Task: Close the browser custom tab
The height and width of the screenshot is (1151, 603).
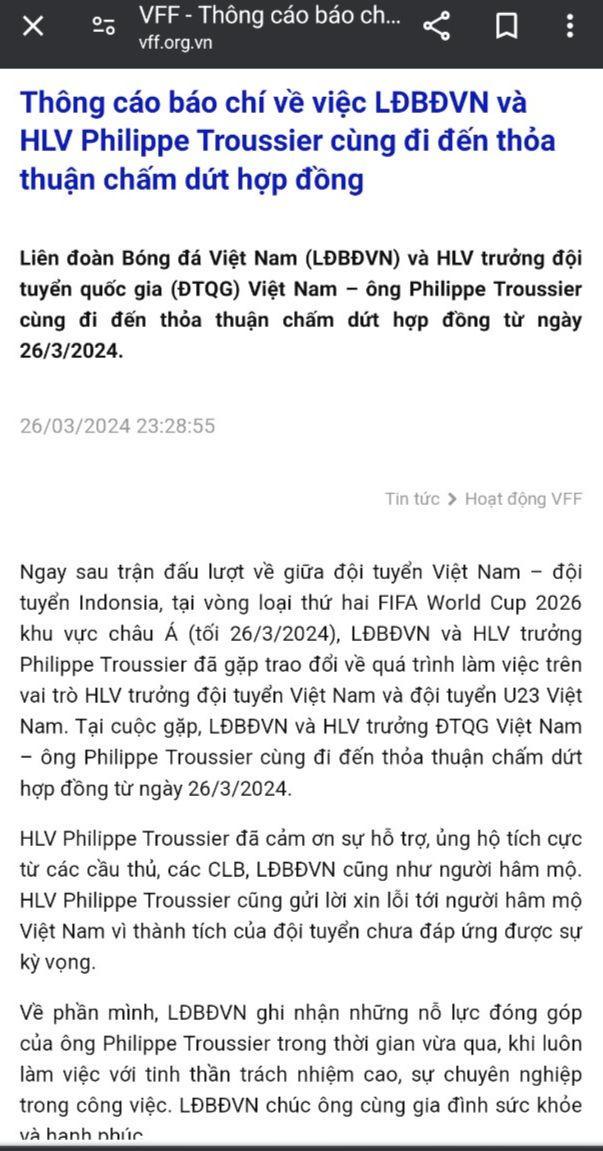Action: 33,27
